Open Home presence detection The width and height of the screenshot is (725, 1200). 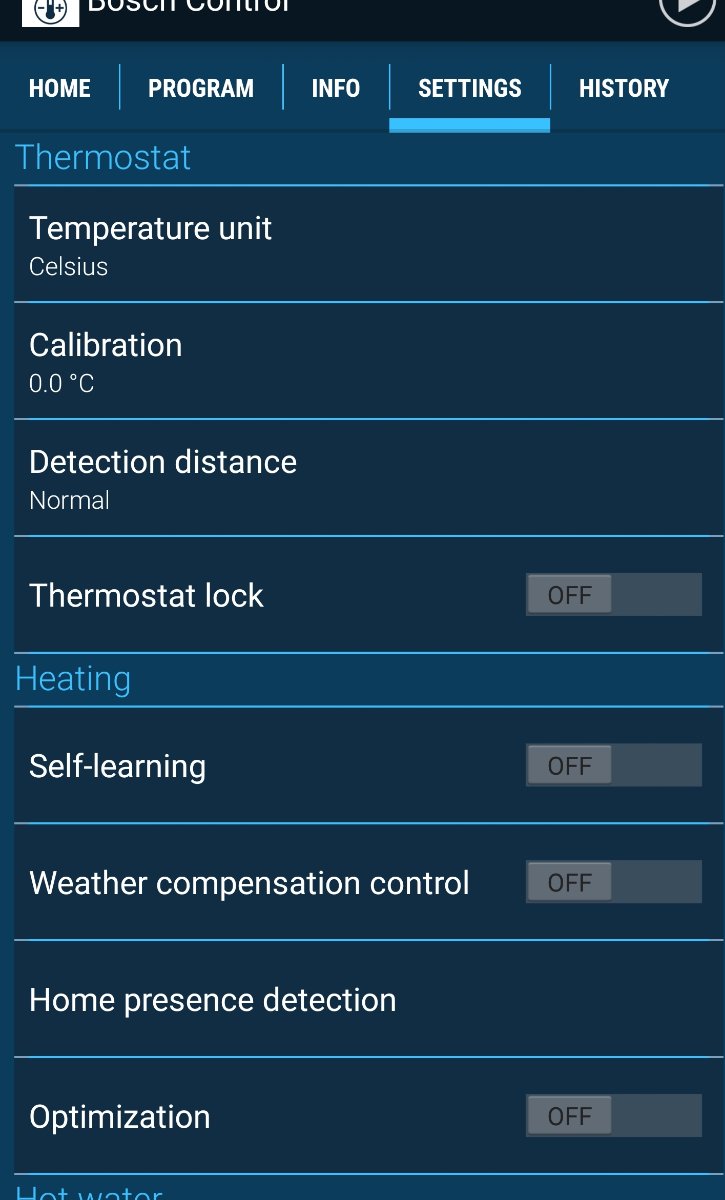[368, 1000]
